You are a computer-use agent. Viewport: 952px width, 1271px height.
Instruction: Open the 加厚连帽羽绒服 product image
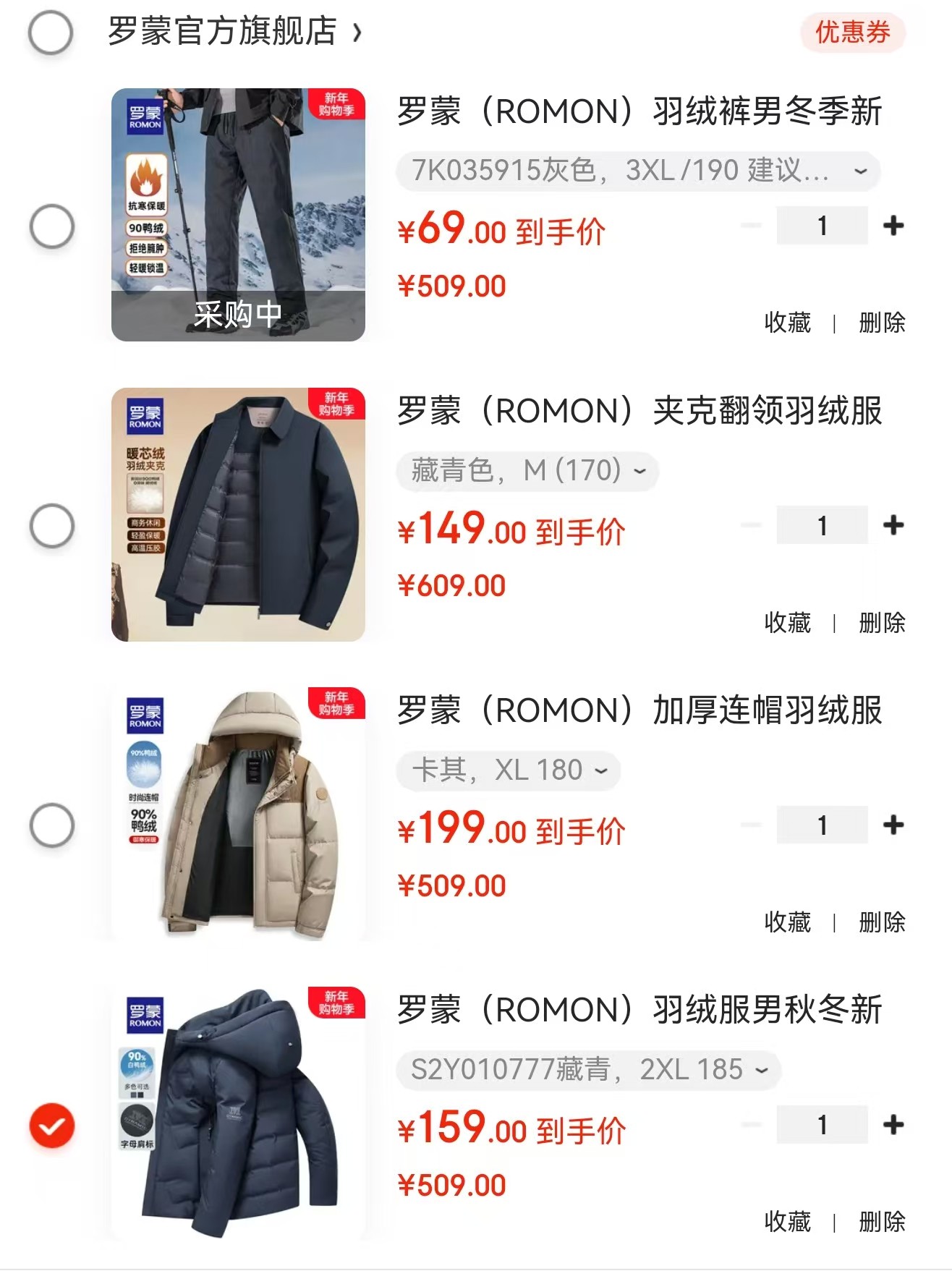238,814
